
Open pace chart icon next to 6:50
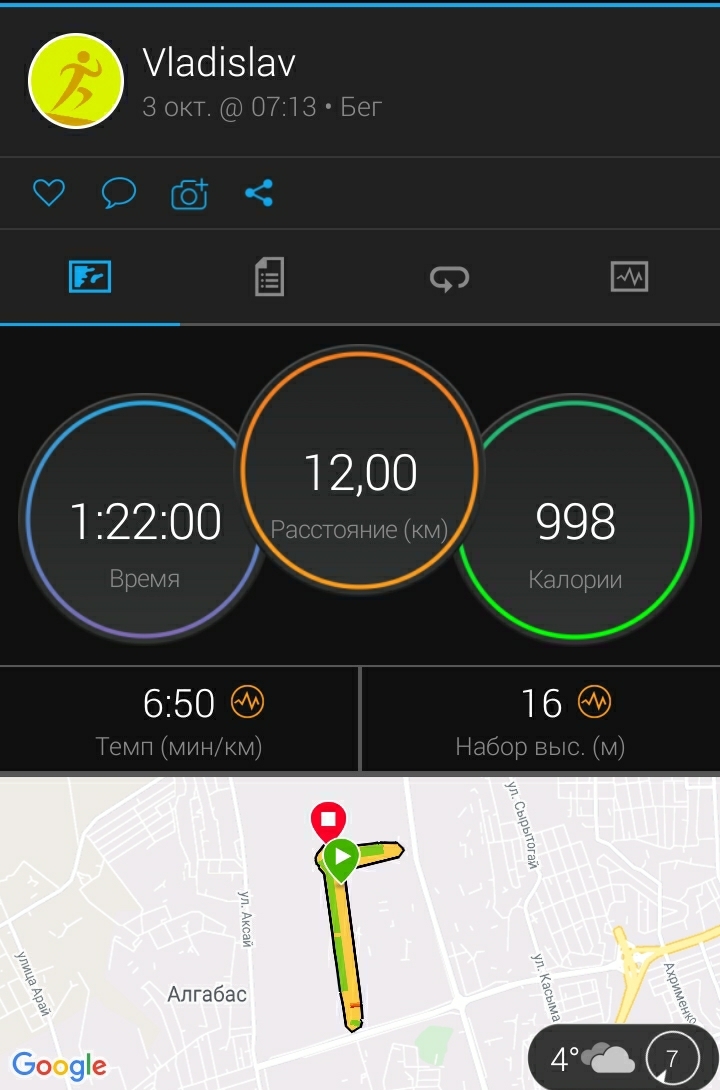(x=247, y=703)
